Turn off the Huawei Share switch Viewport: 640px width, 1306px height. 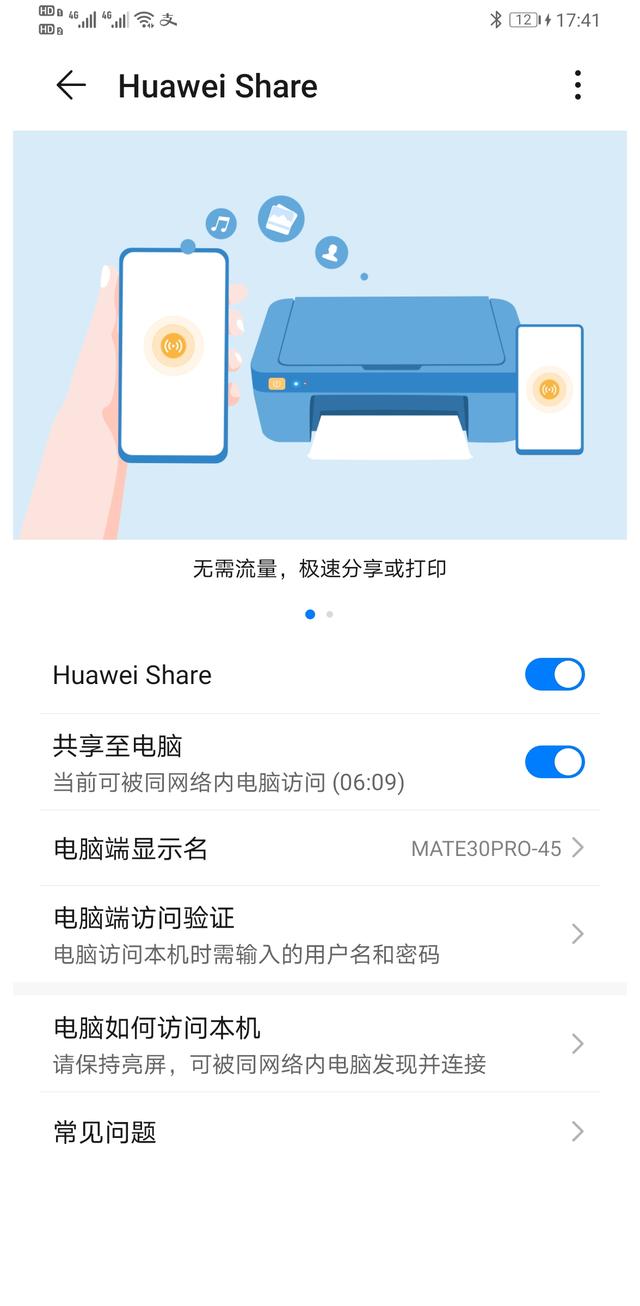pyautogui.click(x=554, y=675)
